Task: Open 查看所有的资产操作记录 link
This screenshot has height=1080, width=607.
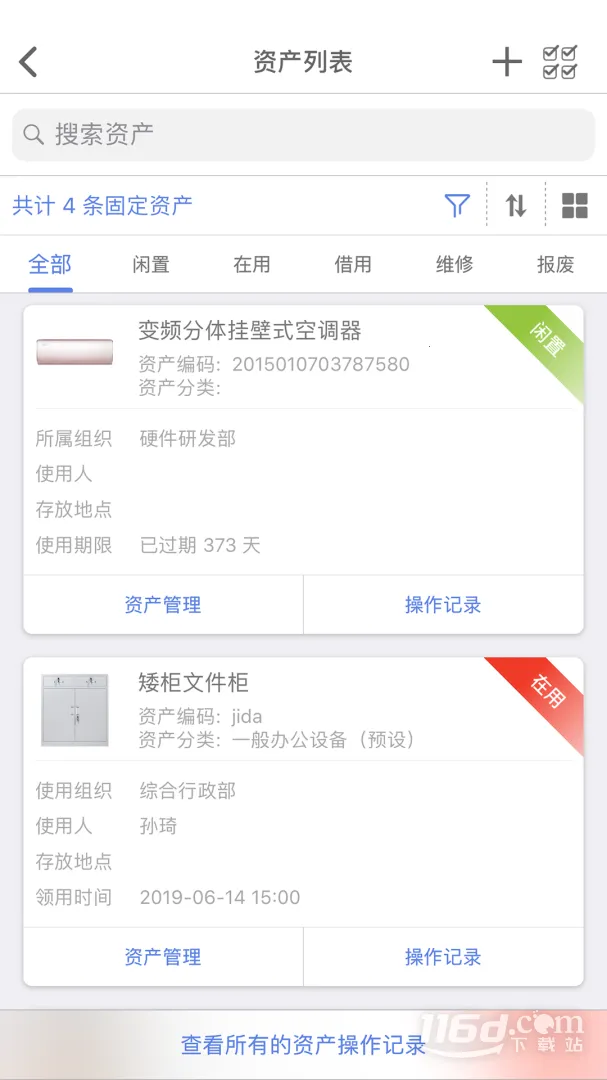Action: click(x=303, y=1045)
